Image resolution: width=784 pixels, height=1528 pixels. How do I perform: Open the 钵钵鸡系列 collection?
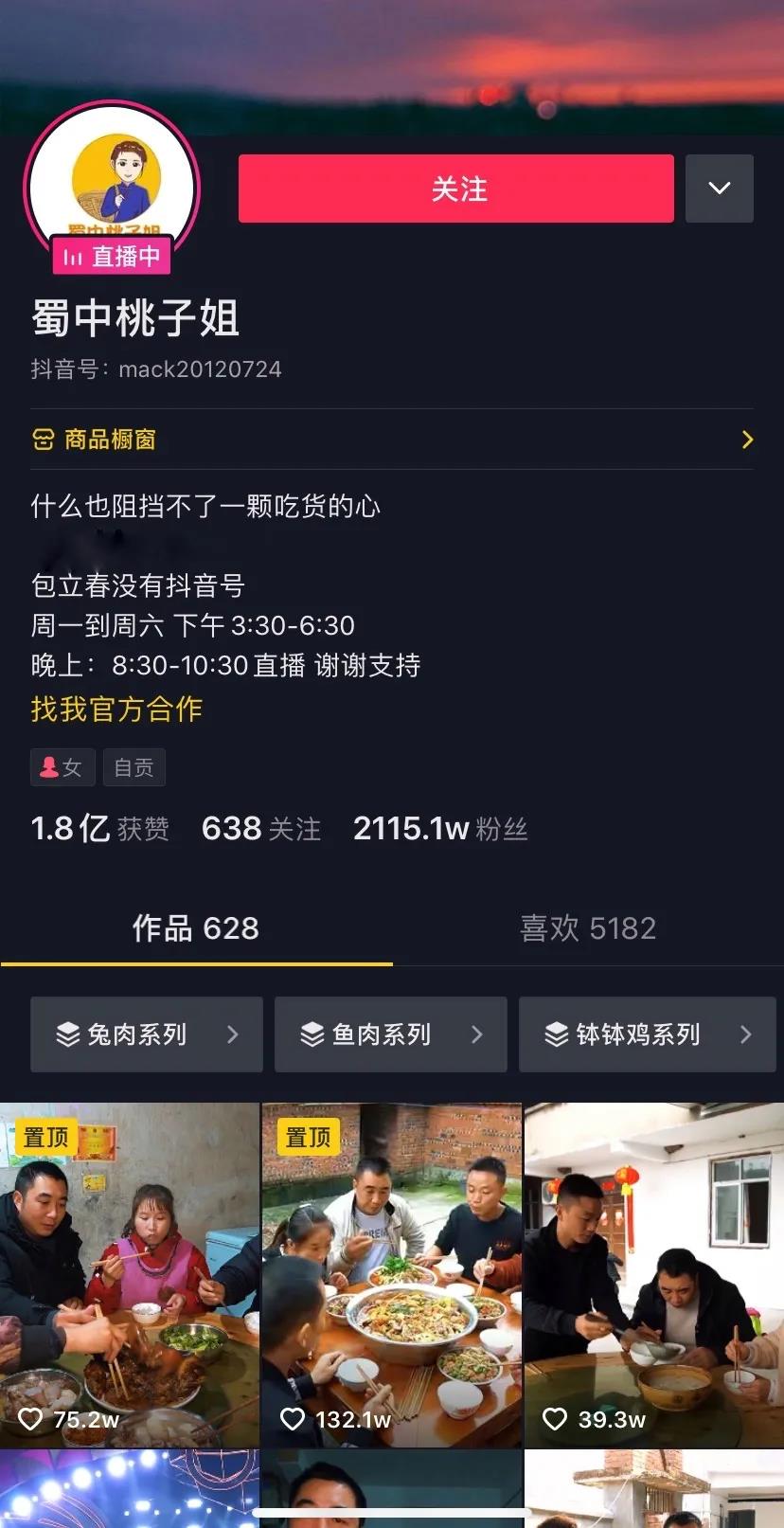[x=647, y=1034]
